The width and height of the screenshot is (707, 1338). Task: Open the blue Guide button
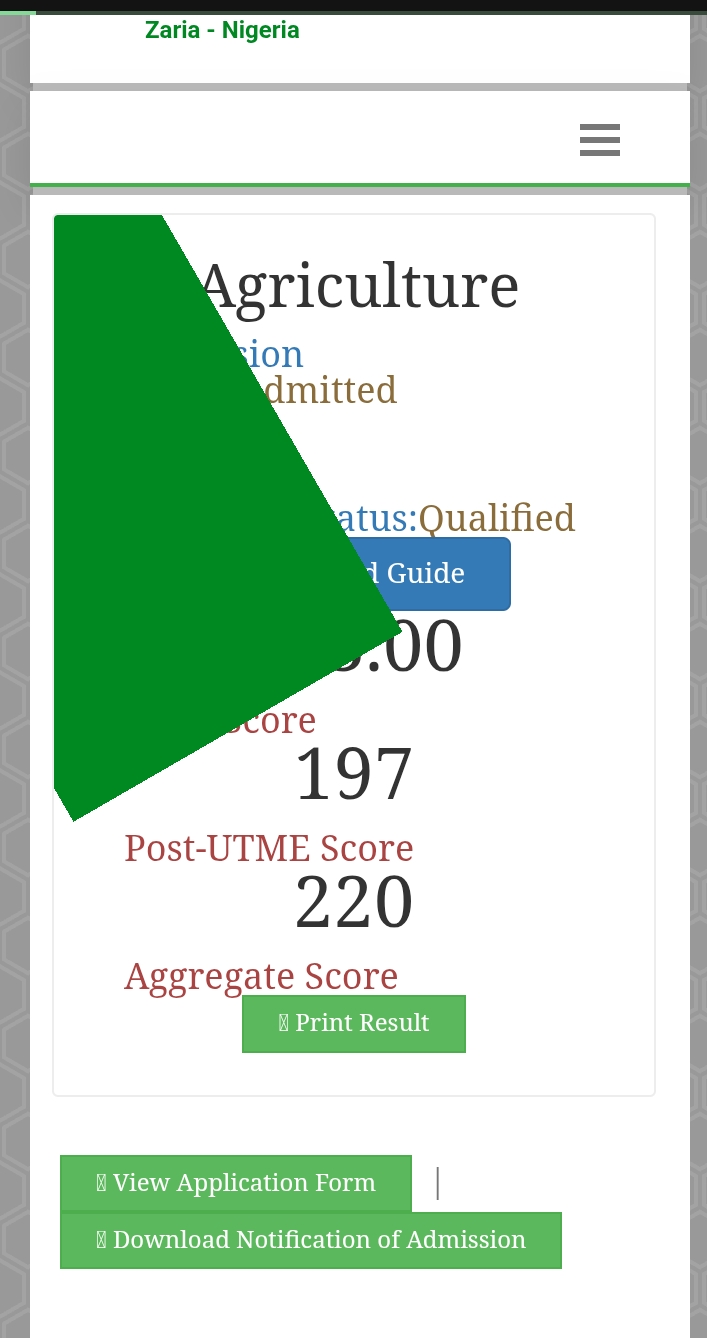(440, 574)
